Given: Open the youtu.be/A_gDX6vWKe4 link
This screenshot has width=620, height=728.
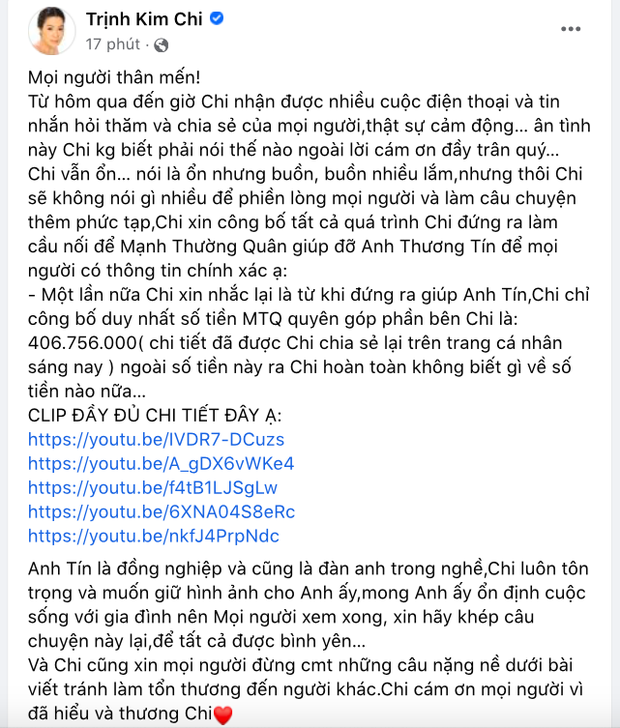Looking at the screenshot, I should (x=161, y=463).
